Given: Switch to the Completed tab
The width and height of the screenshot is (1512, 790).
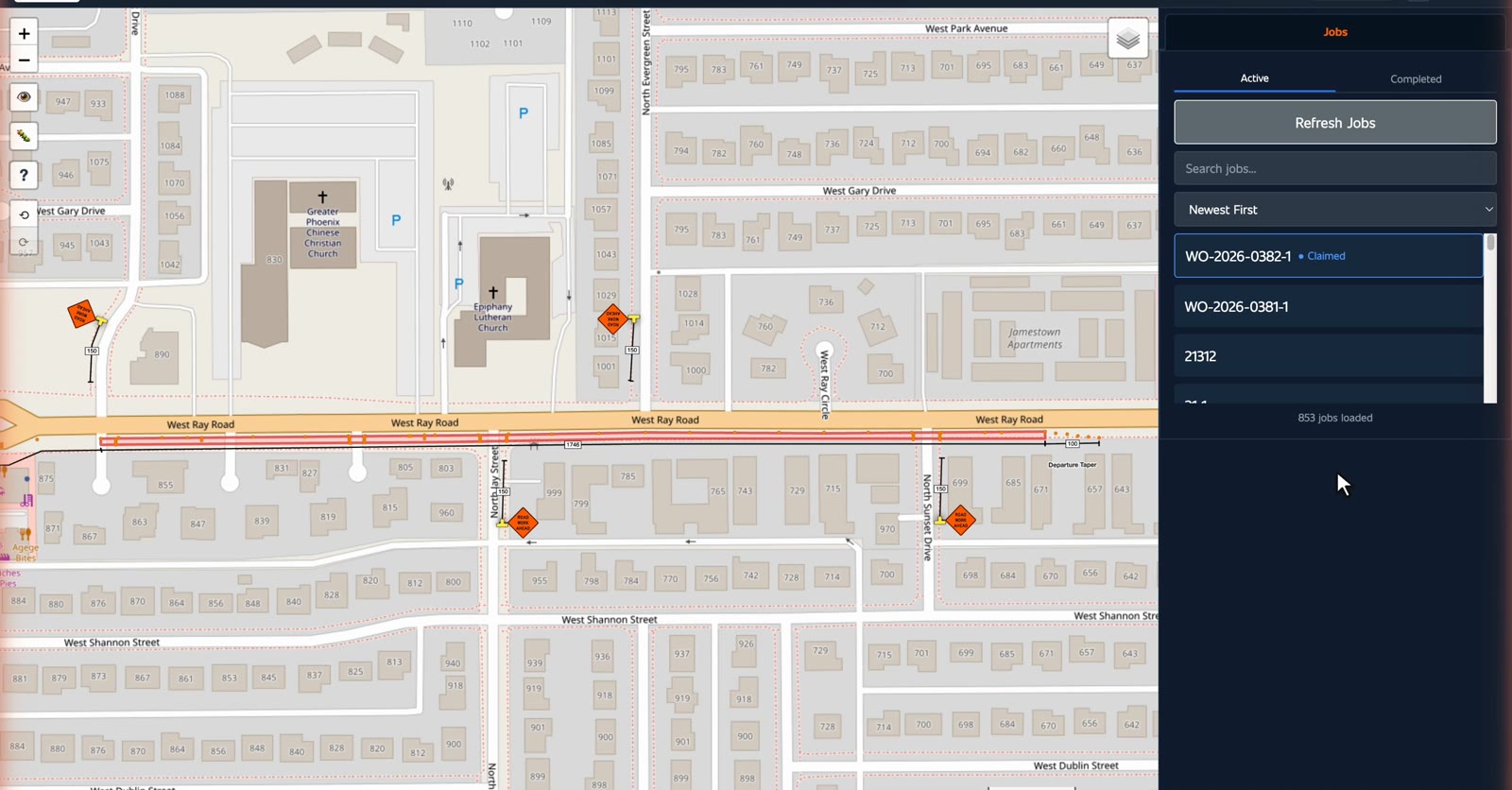Looking at the screenshot, I should 1416,79.
